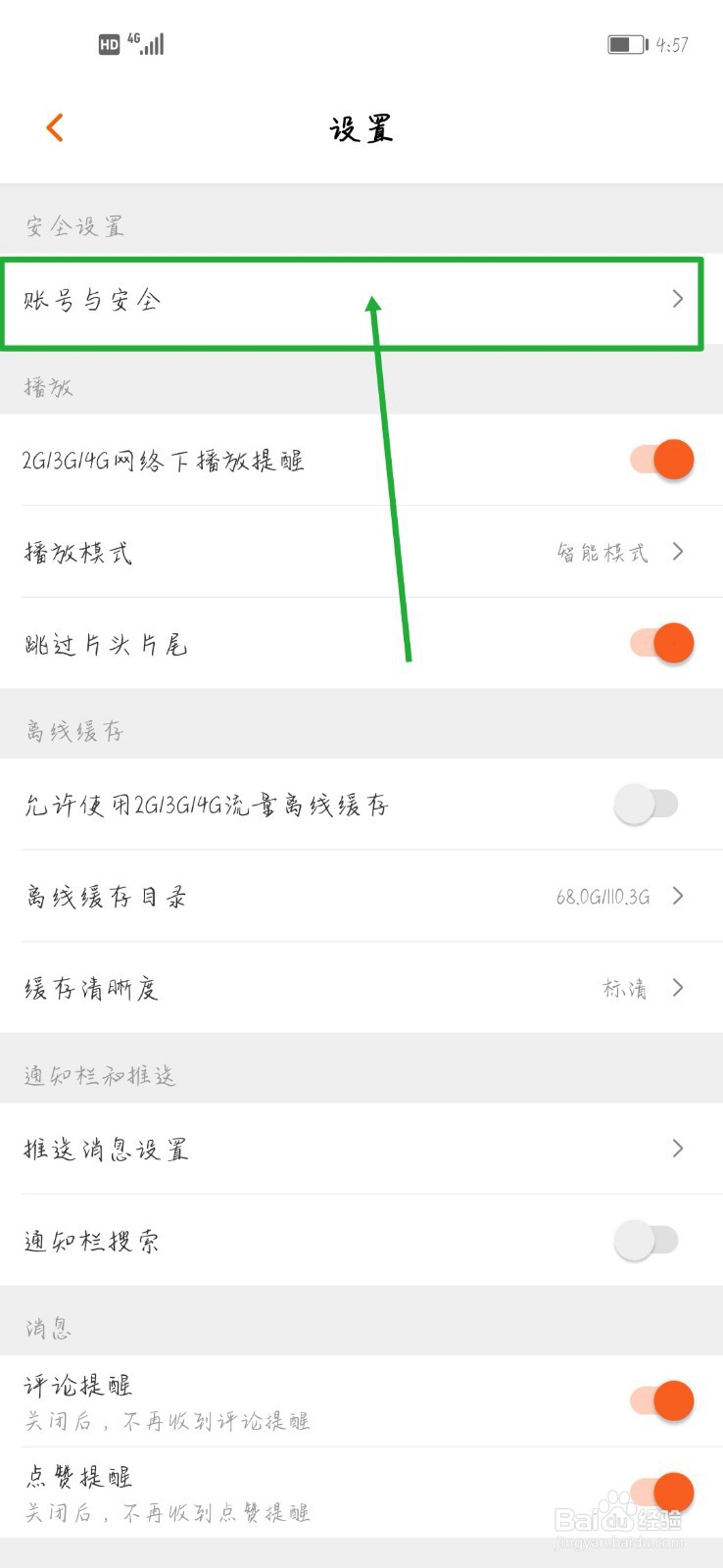This screenshot has width=723, height=1568.
Task: Click the 播放模式 playback mode row label
Action: point(80,552)
